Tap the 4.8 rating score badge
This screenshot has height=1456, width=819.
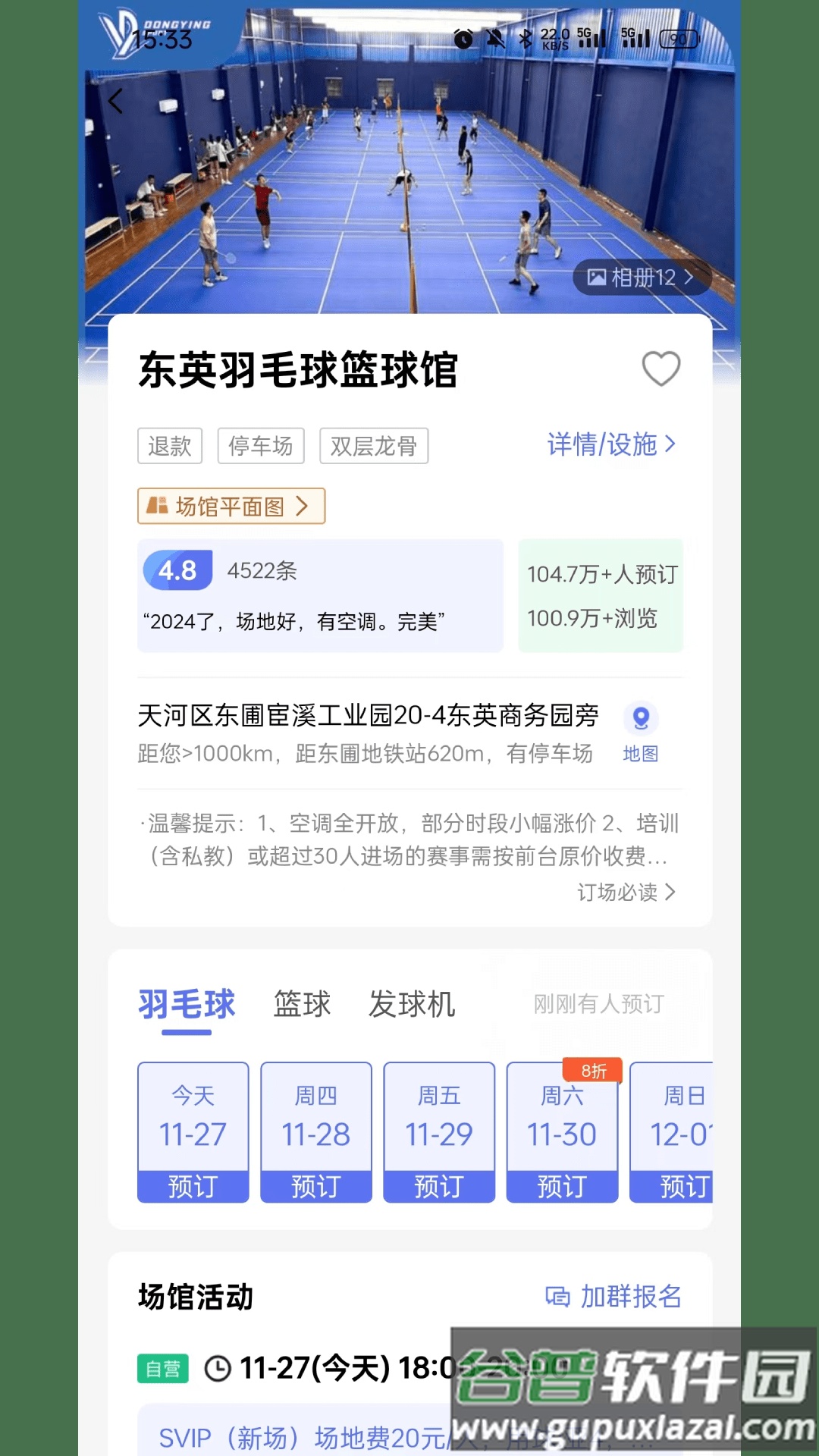(x=177, y=571)
